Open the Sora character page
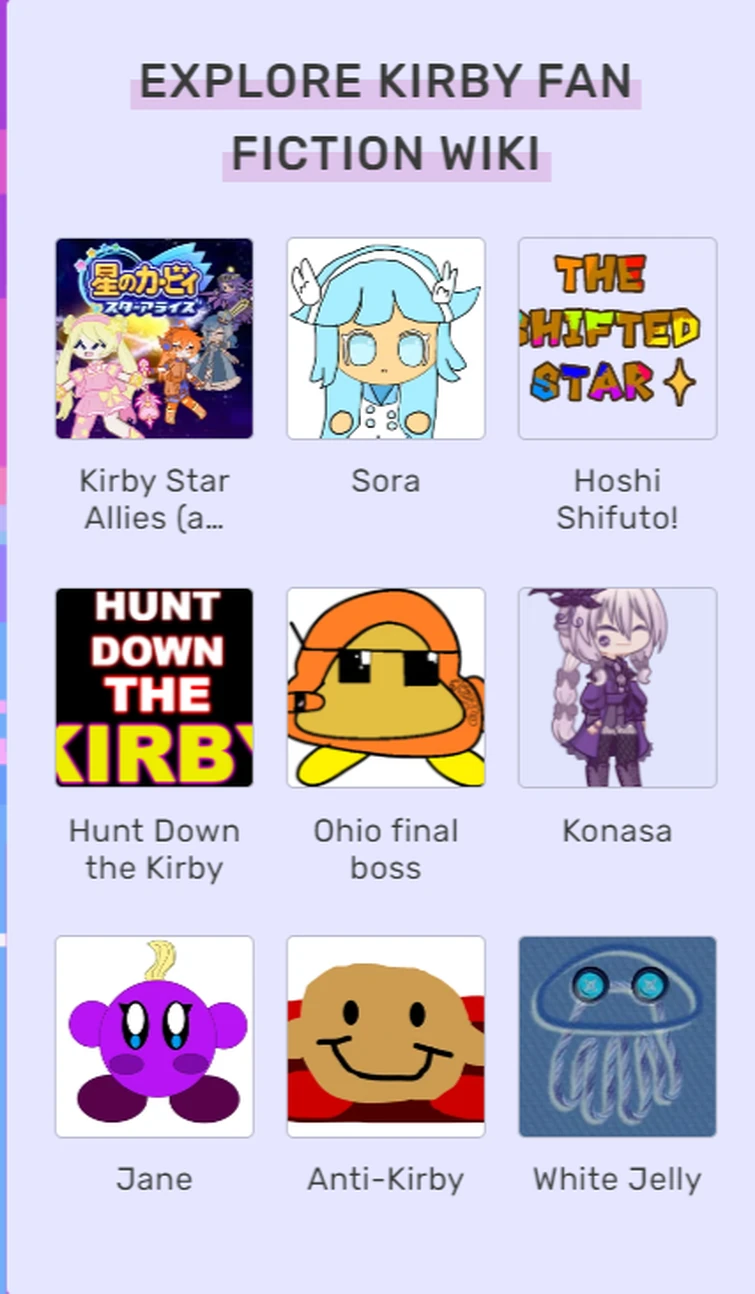 tap(386, 338)
